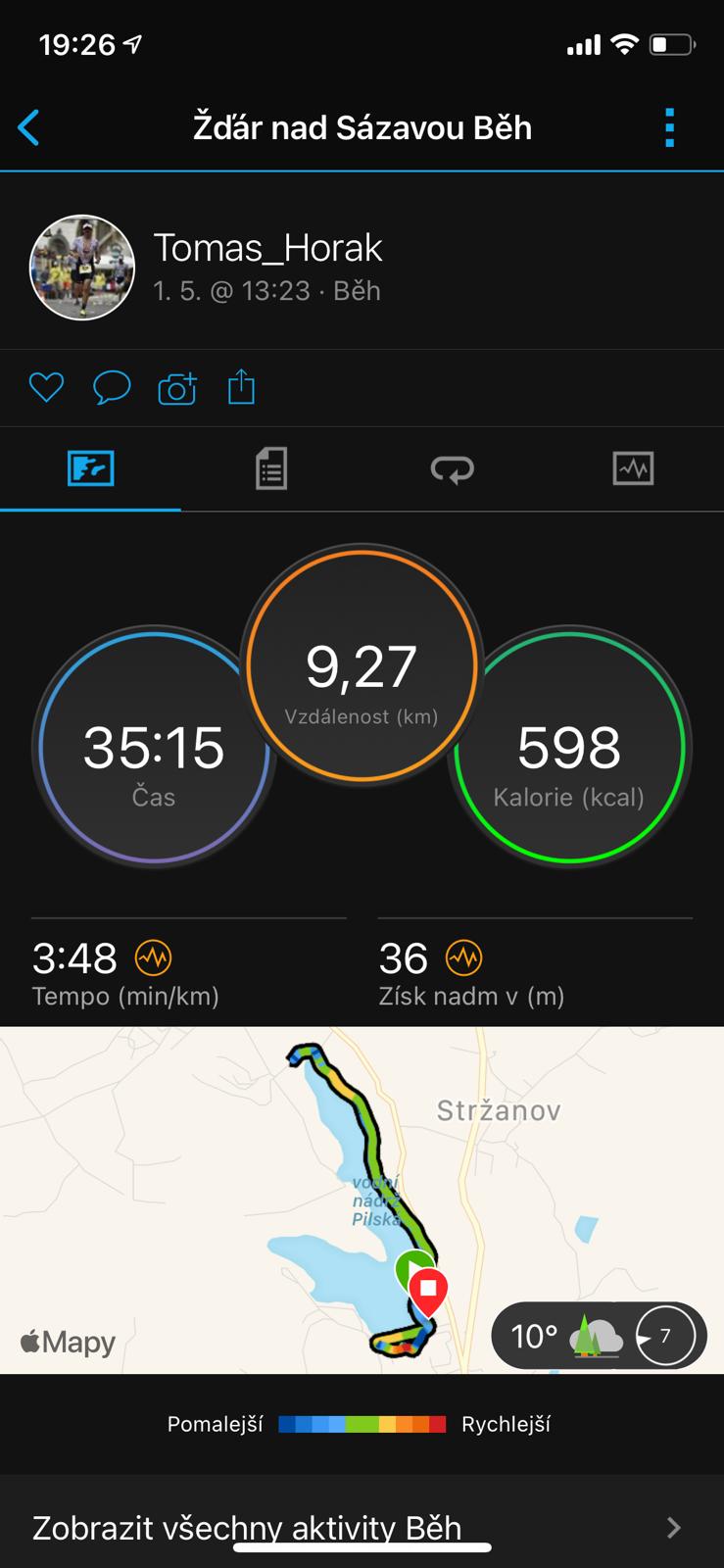Open the run route map

[x=362, y=1200]
